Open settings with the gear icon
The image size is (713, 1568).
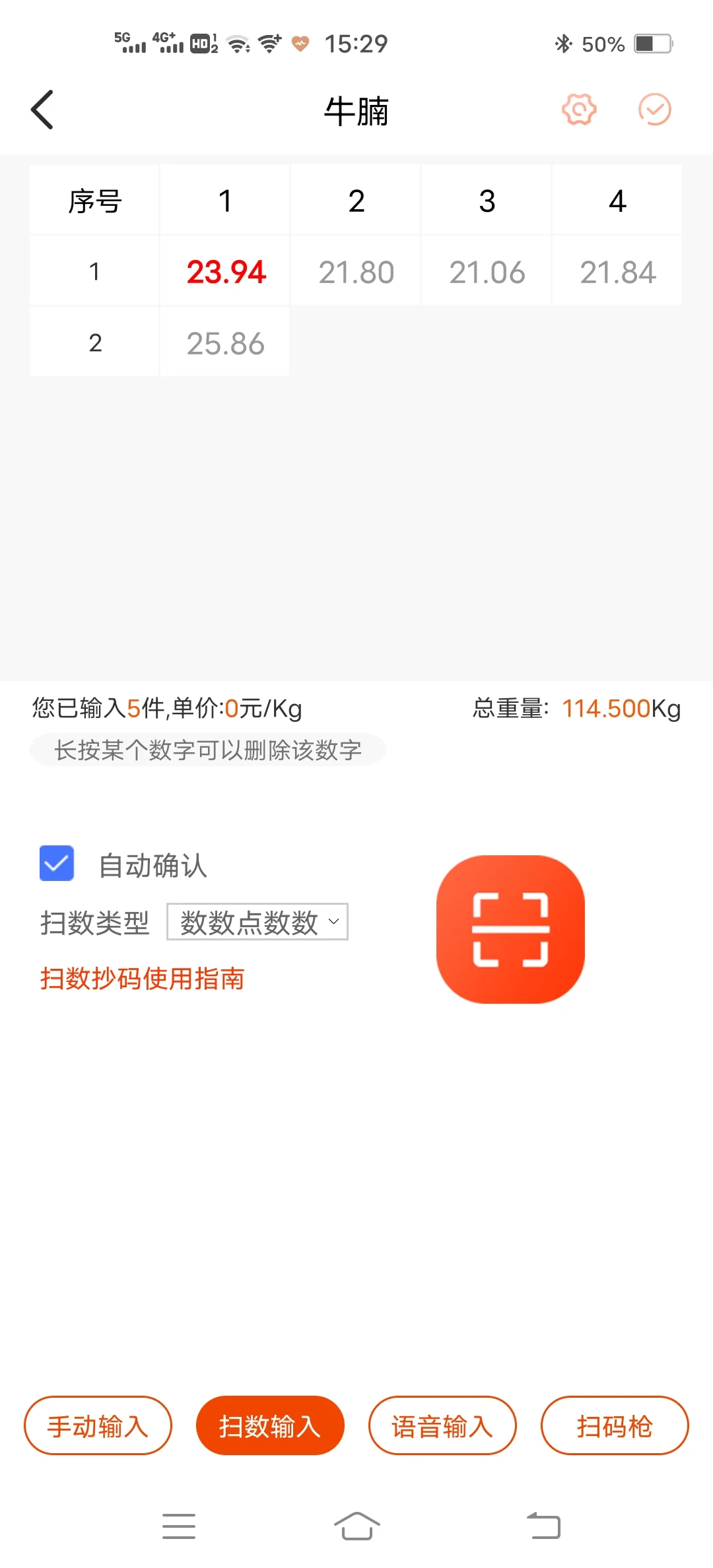point(578,109)
